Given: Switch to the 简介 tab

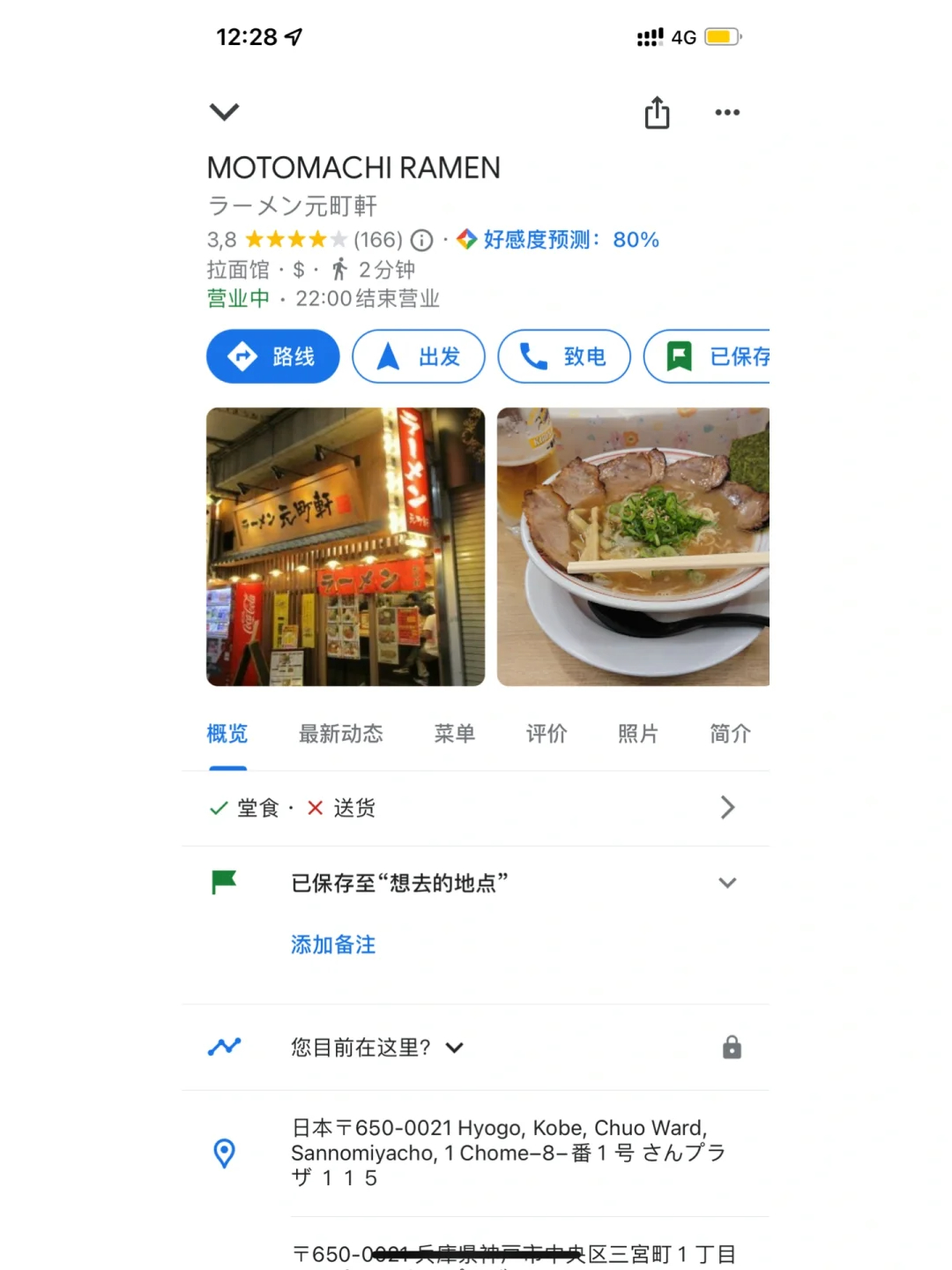Looking at the screenshot, I should tap(730, 734).
